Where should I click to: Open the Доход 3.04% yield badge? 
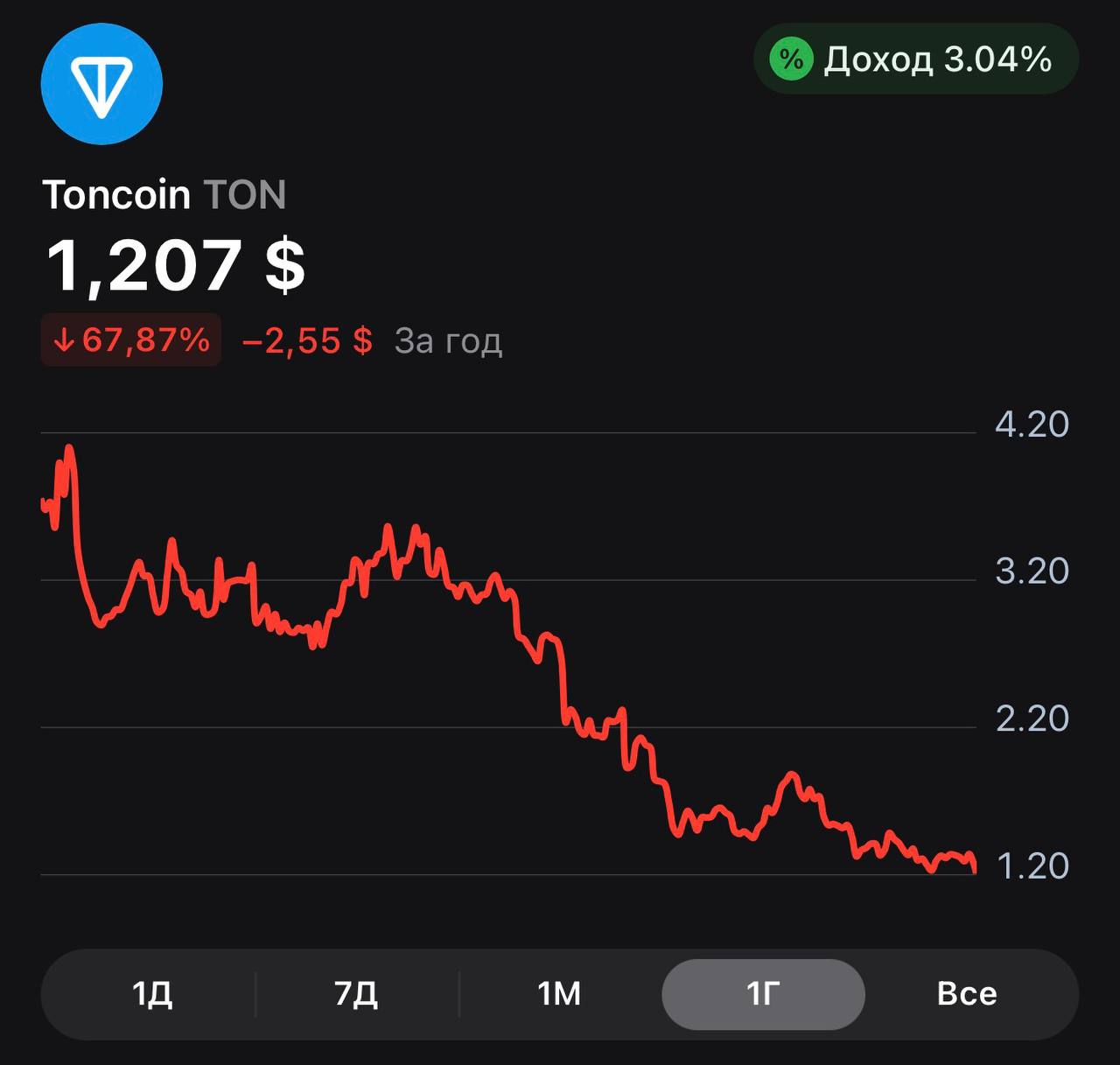915,60
